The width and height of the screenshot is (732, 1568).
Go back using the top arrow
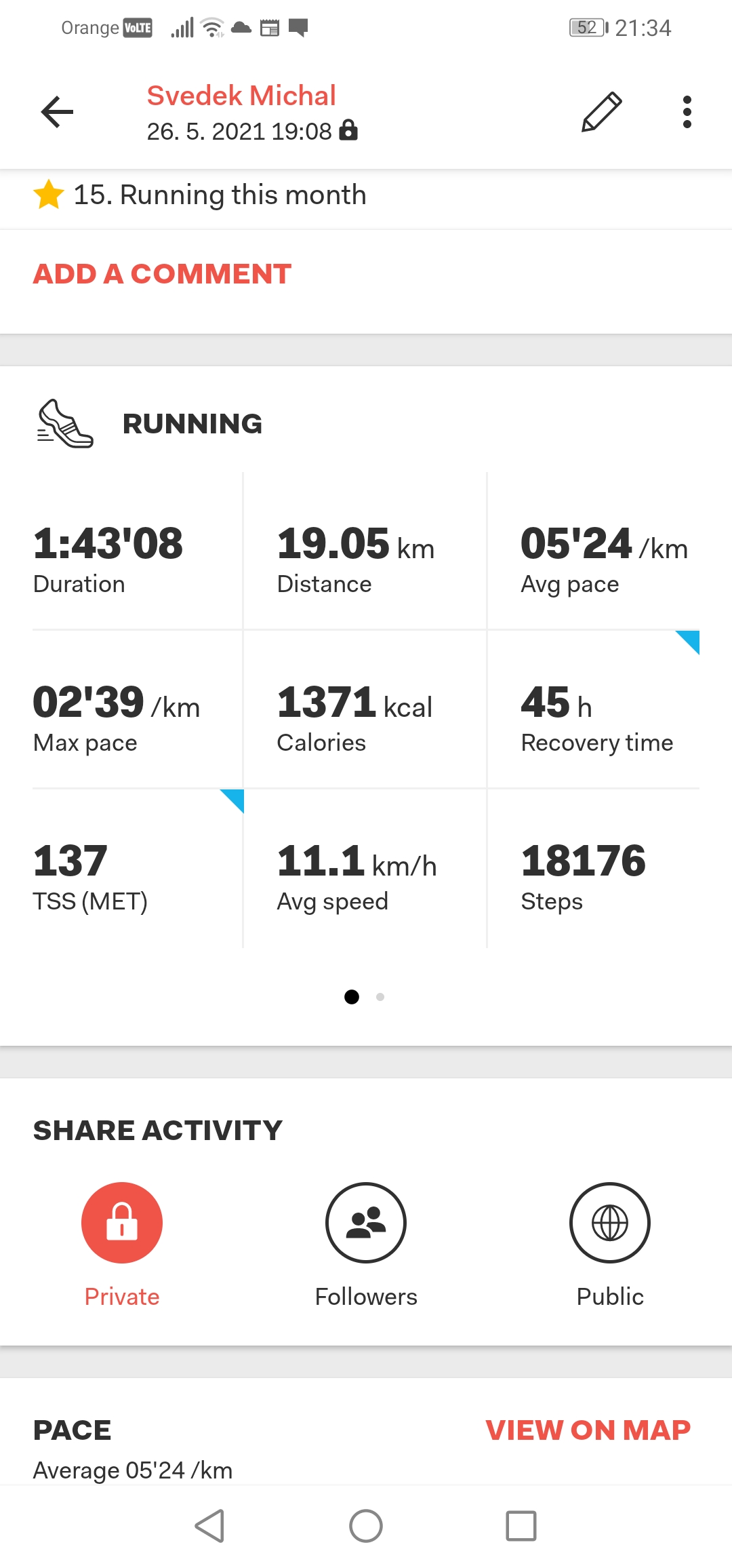58,112
